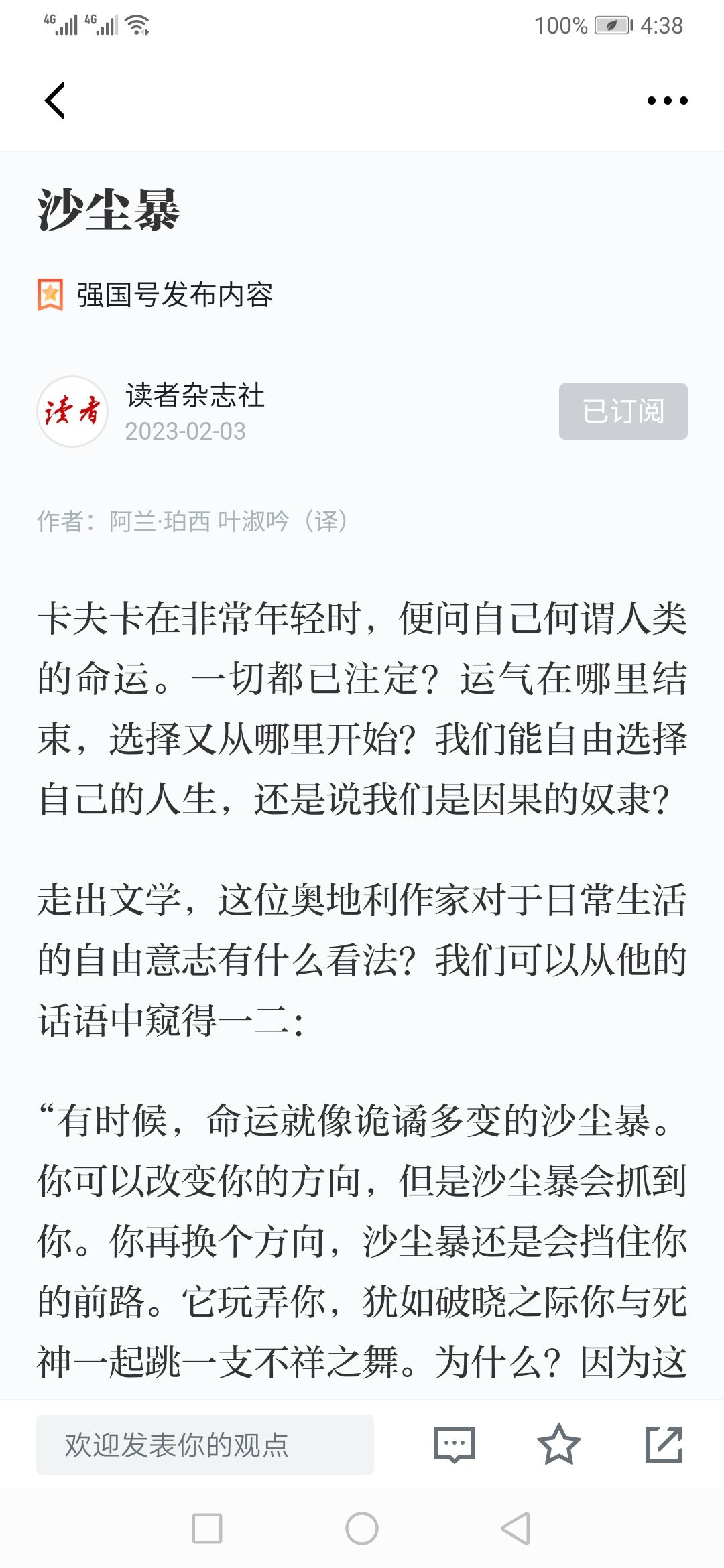
Task: View the article's comments
Action: click(x=455, y=1445)
